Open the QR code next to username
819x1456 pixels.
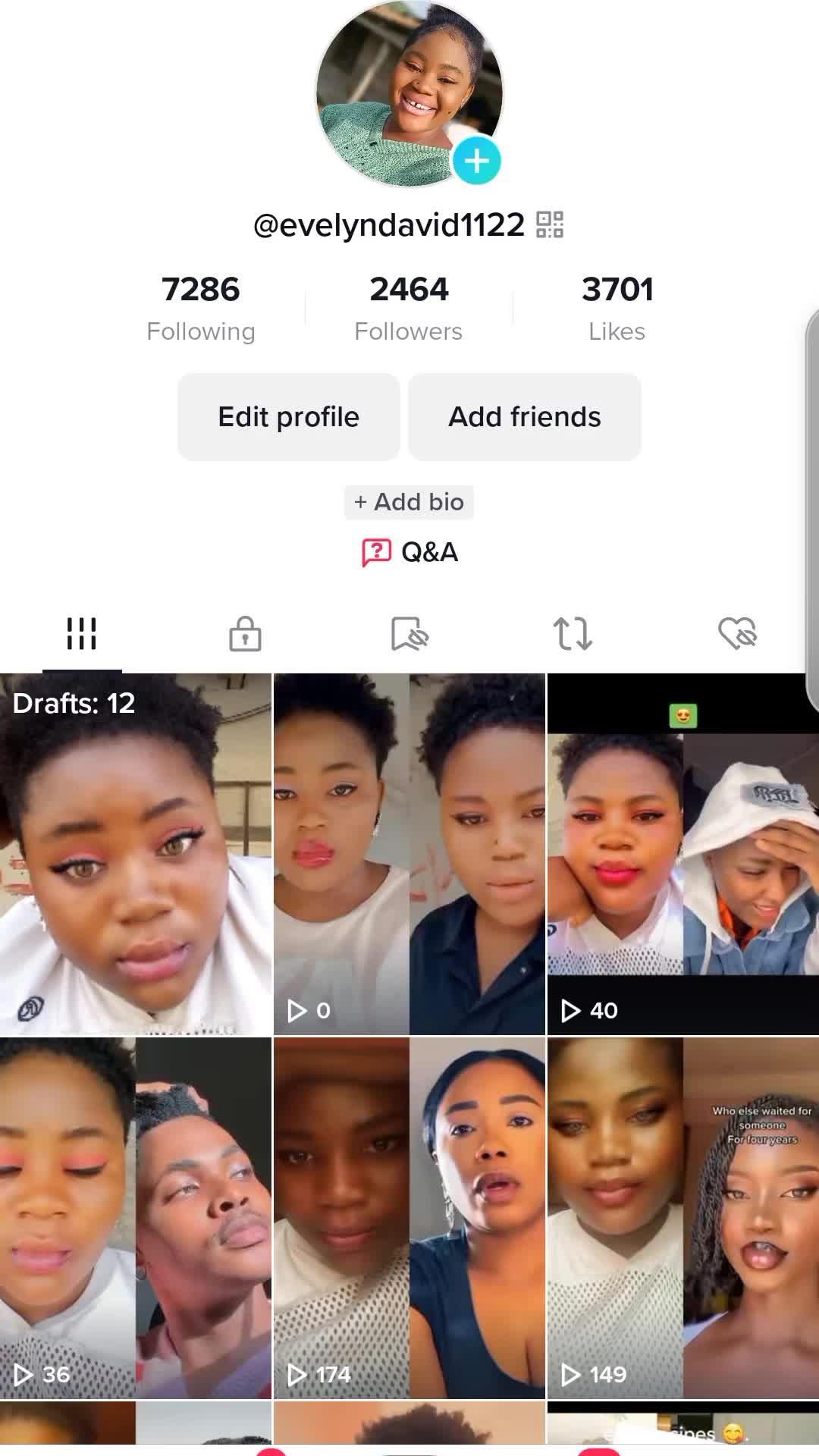pos(550,224)
